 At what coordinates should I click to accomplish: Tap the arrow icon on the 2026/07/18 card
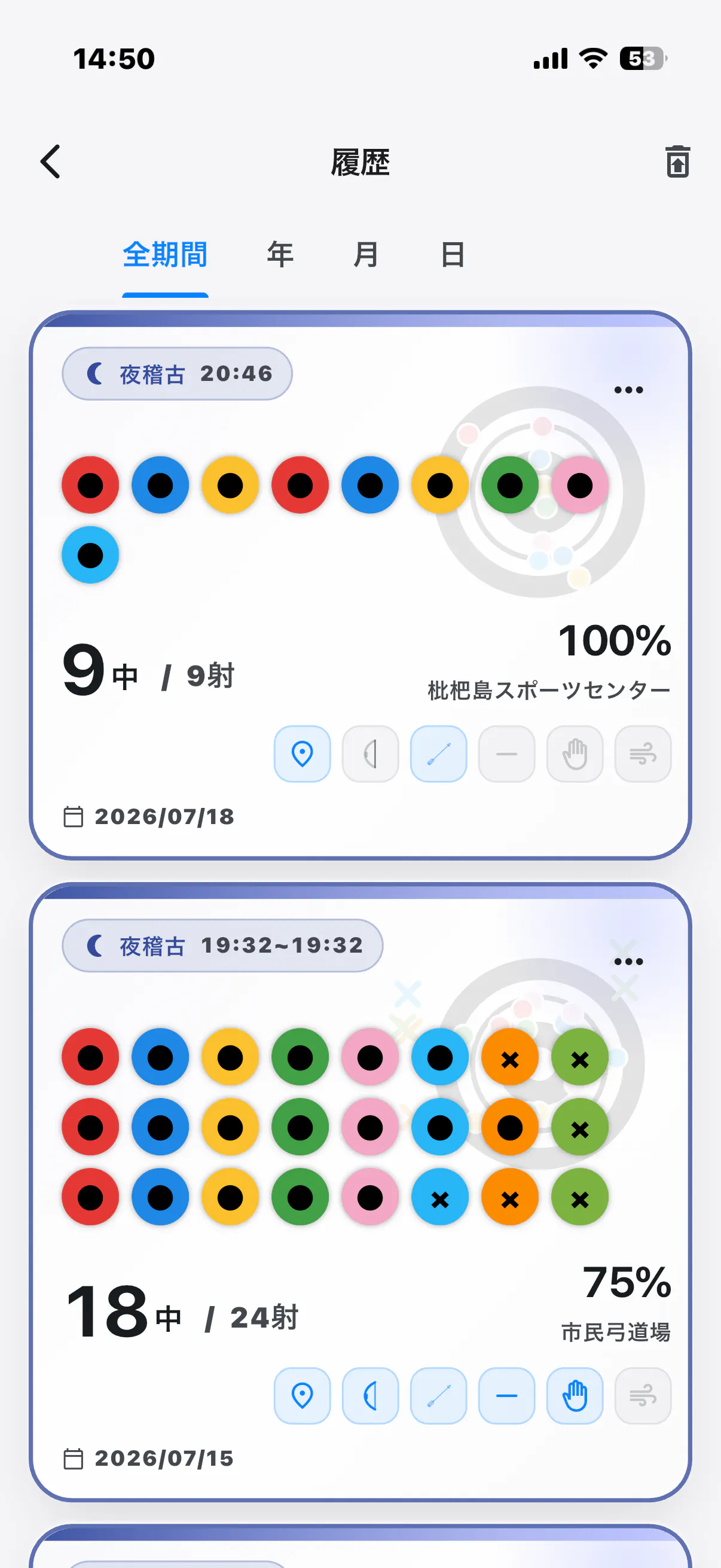[x=439, y=754]
